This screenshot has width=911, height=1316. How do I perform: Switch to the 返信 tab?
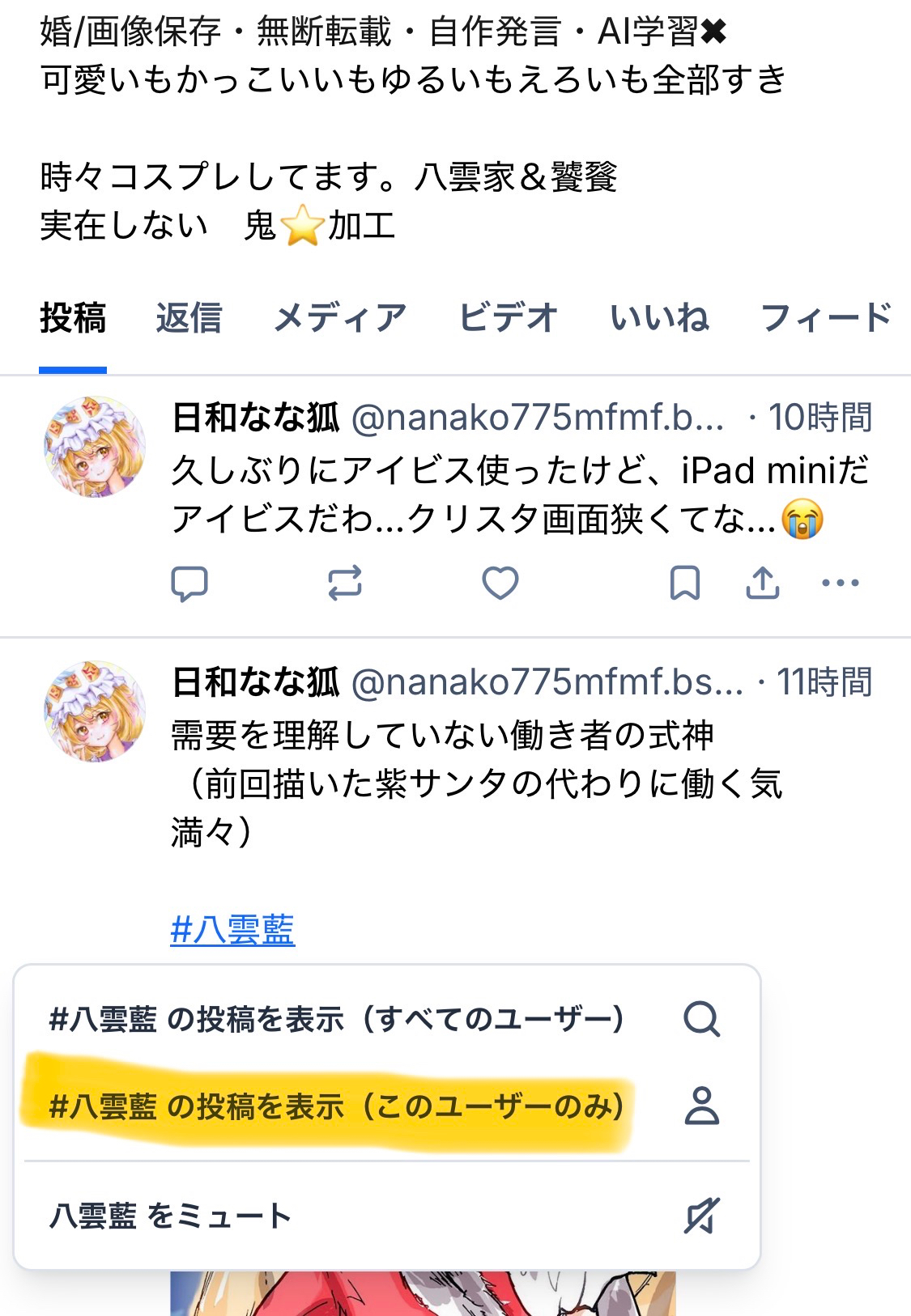tap(189, 318)
